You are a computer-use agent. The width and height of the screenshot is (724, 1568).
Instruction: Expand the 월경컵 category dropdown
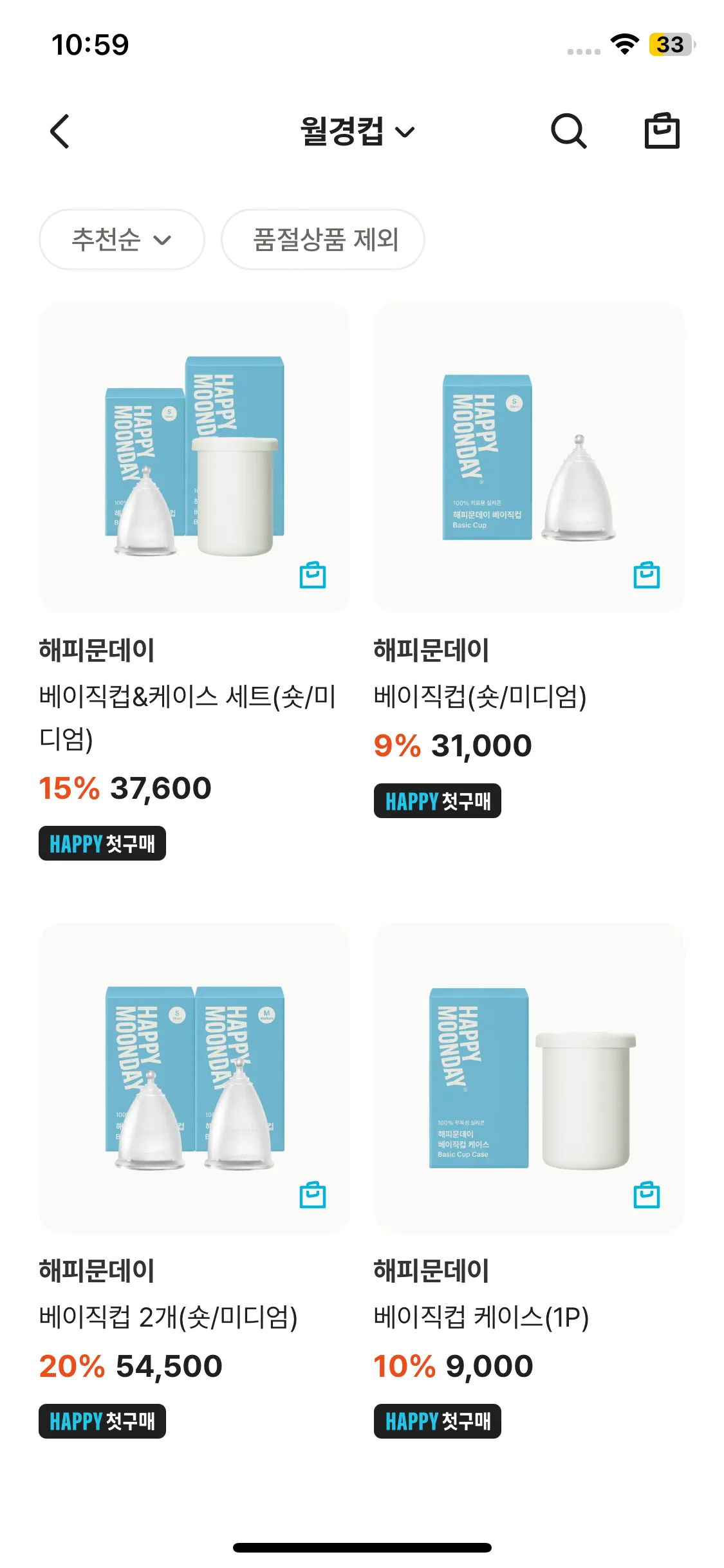click(x=357, y=131)
